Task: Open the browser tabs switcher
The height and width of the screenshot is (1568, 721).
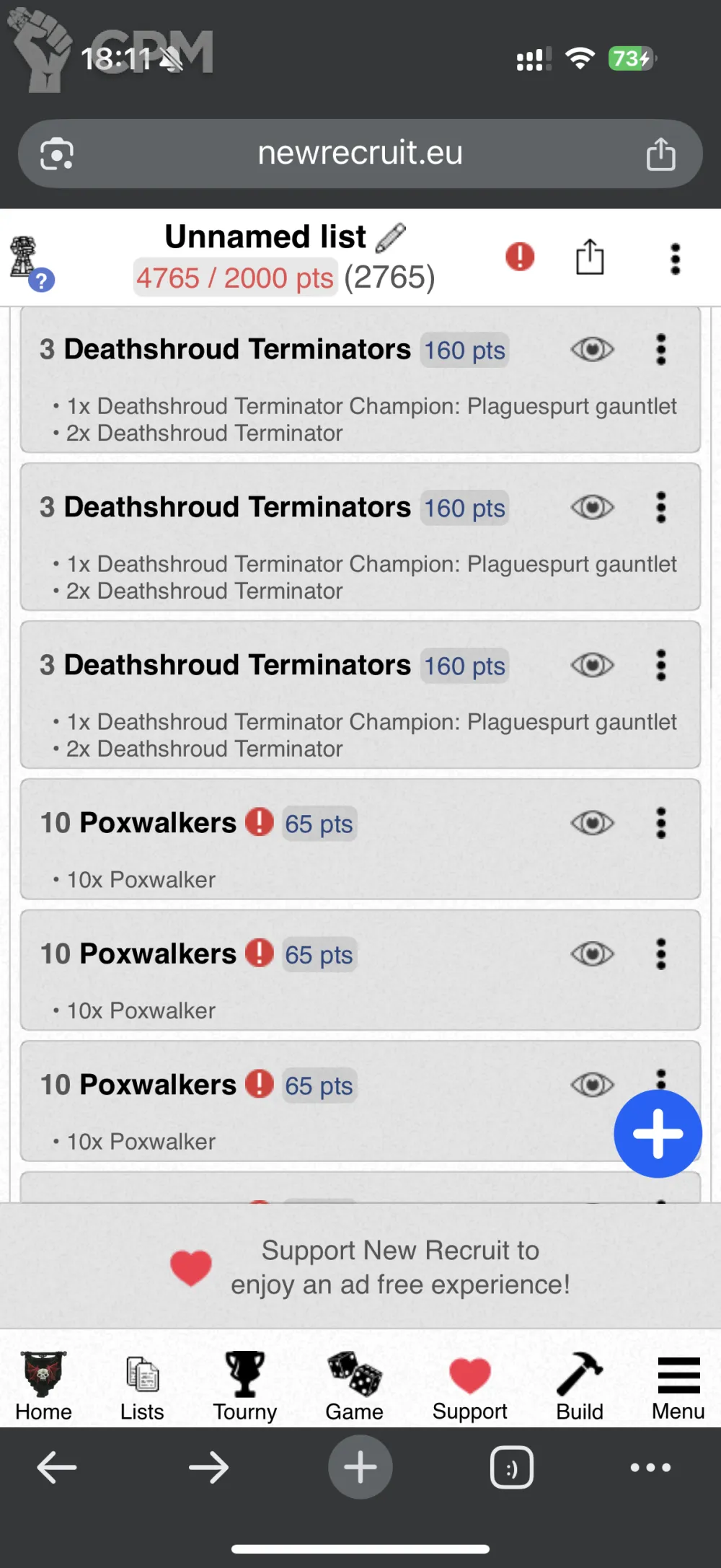Action: 511,1467
